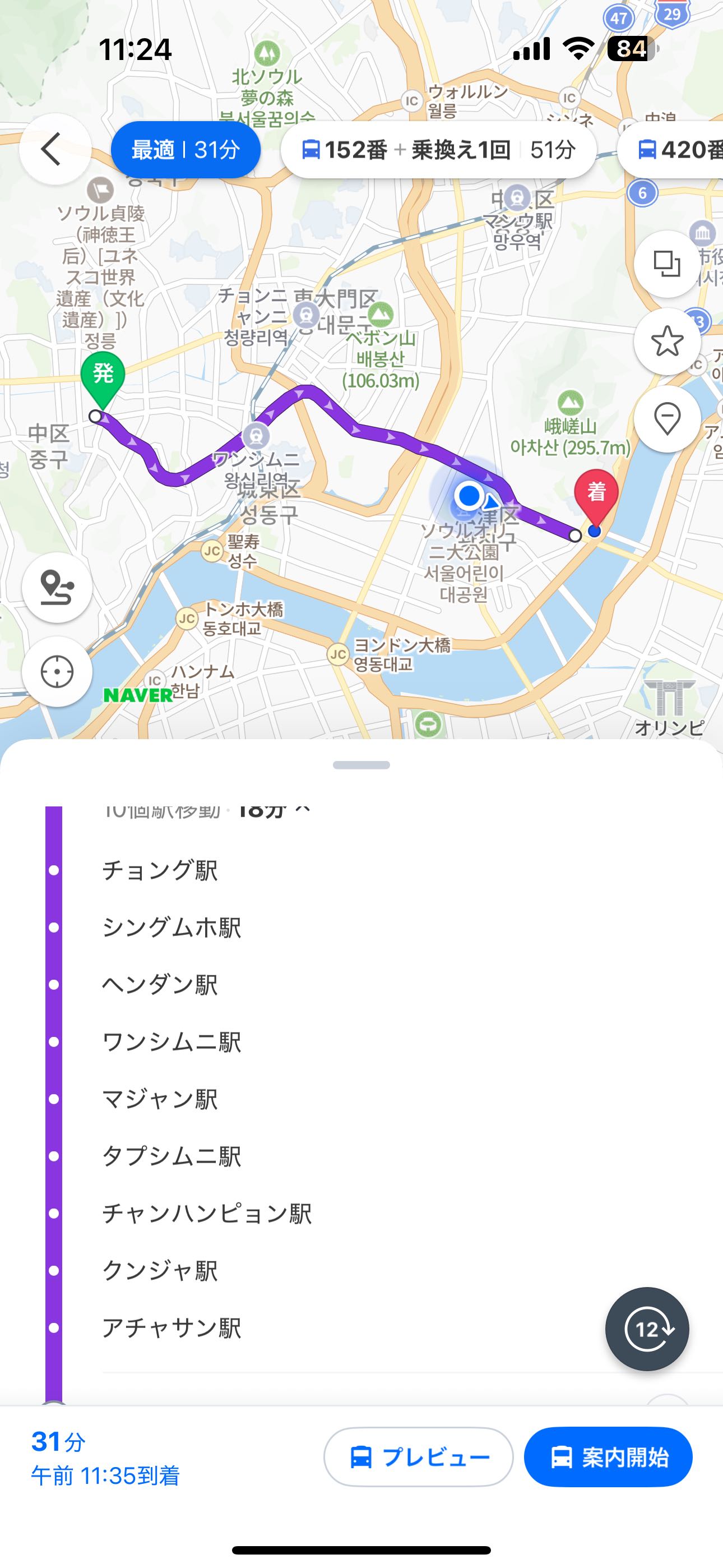Image resolution: width=723 pixels, height=1568 pixels.
Task: Select the 最適 31分 route option
Action: pos(186,150)
